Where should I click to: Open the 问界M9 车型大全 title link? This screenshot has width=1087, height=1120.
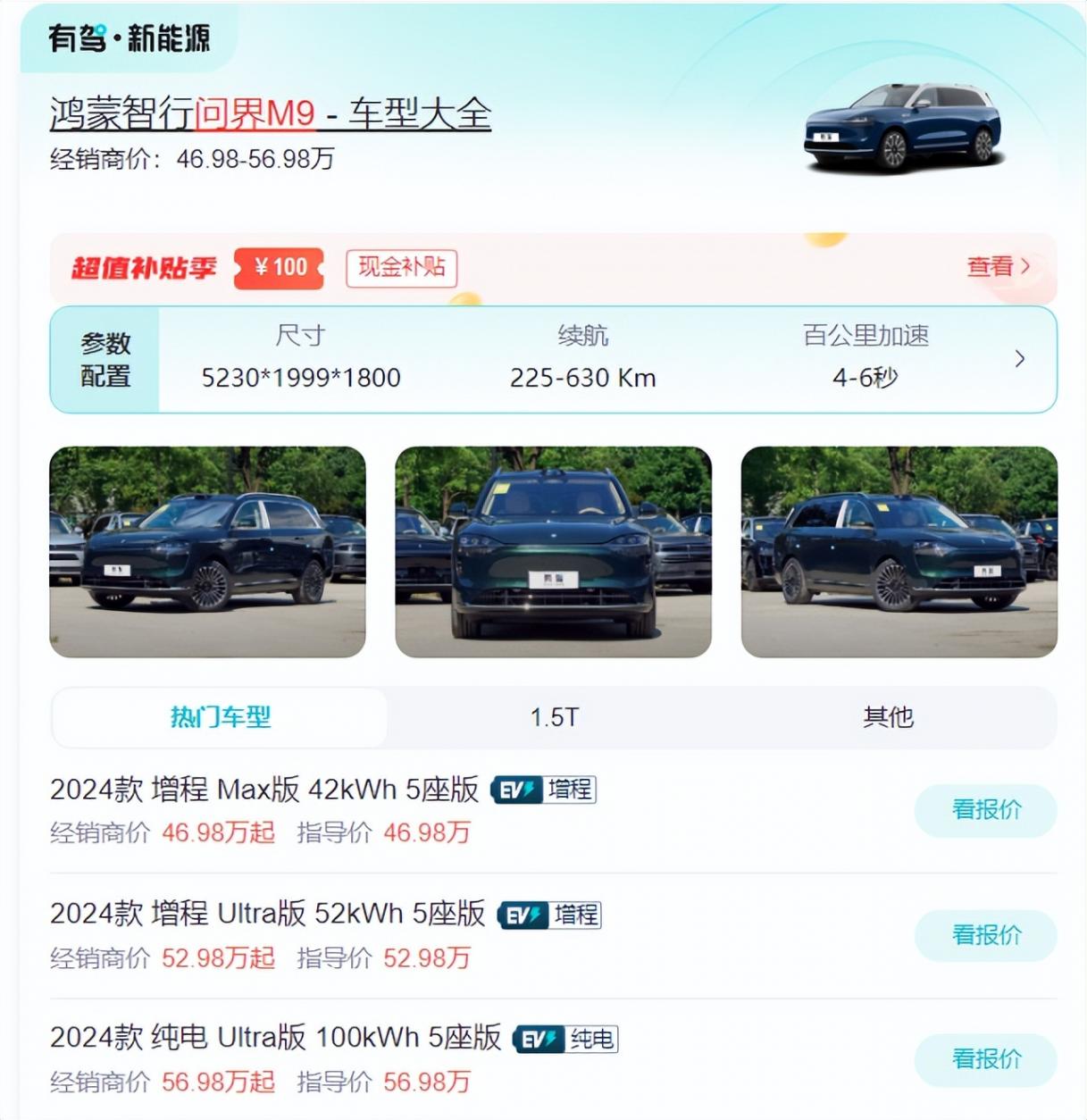click(x=270, y=114)
